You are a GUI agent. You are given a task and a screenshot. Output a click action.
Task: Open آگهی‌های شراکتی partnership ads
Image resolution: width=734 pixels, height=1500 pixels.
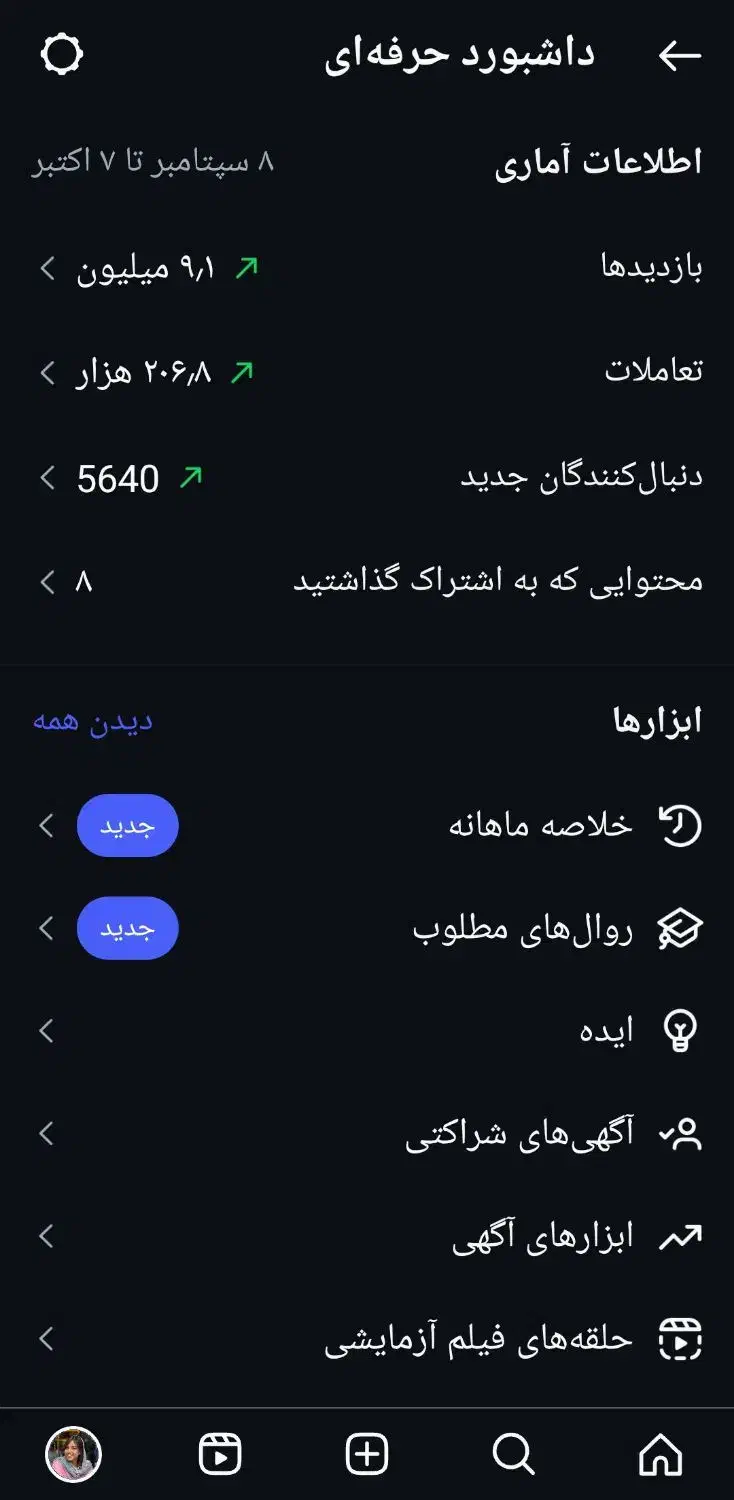pos(367,1134)
